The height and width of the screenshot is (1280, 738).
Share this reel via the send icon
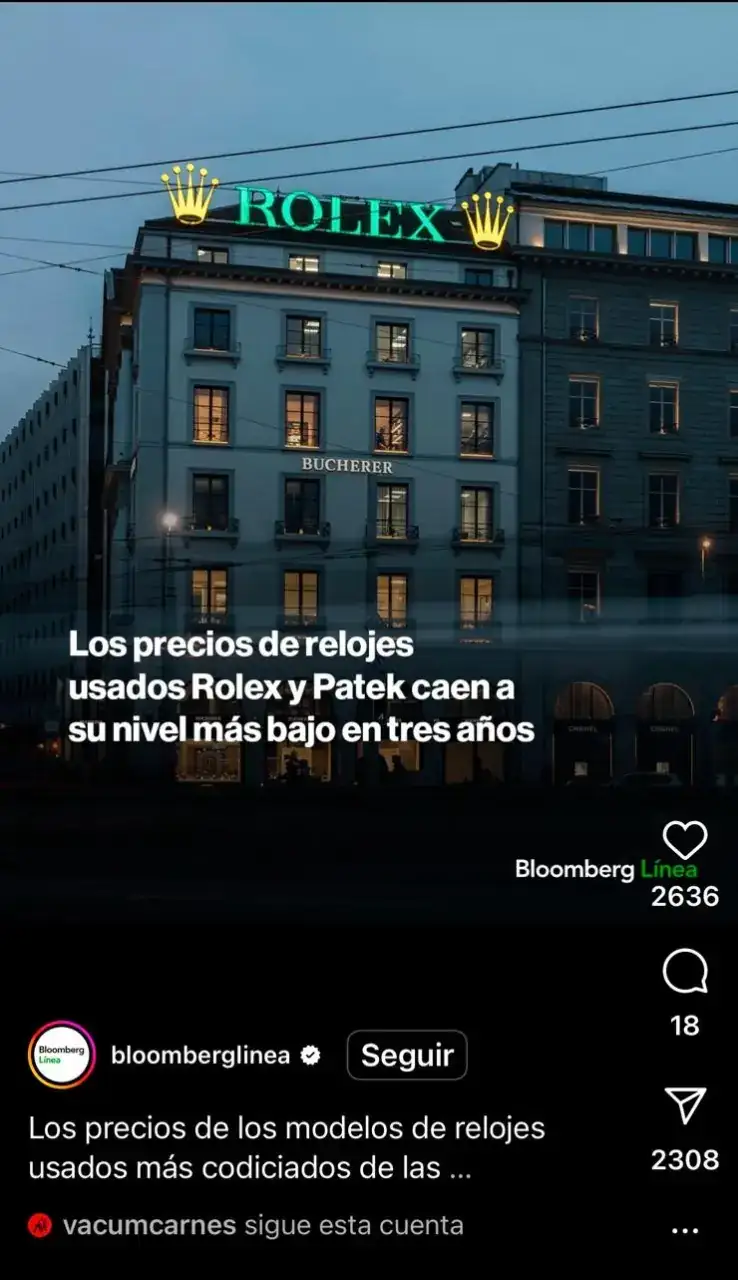point(685,1107)
